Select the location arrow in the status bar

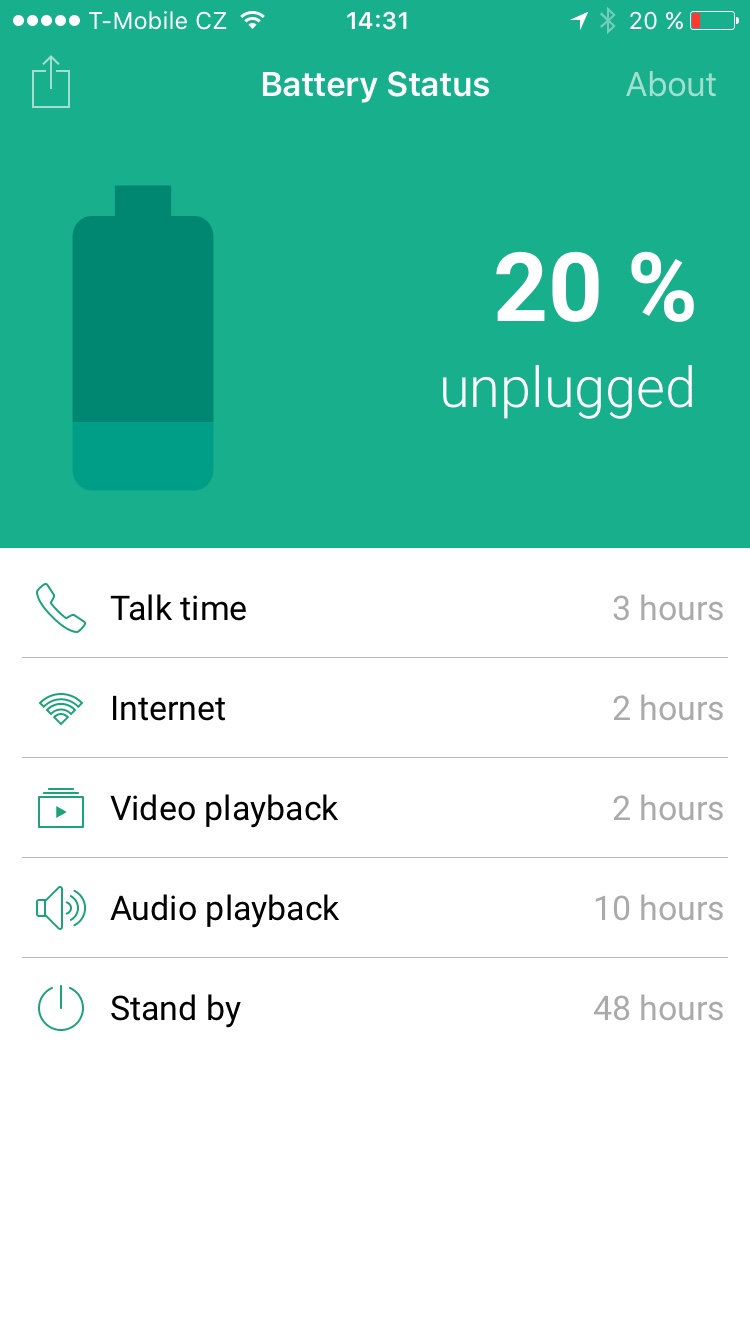(x=581, y=20)
